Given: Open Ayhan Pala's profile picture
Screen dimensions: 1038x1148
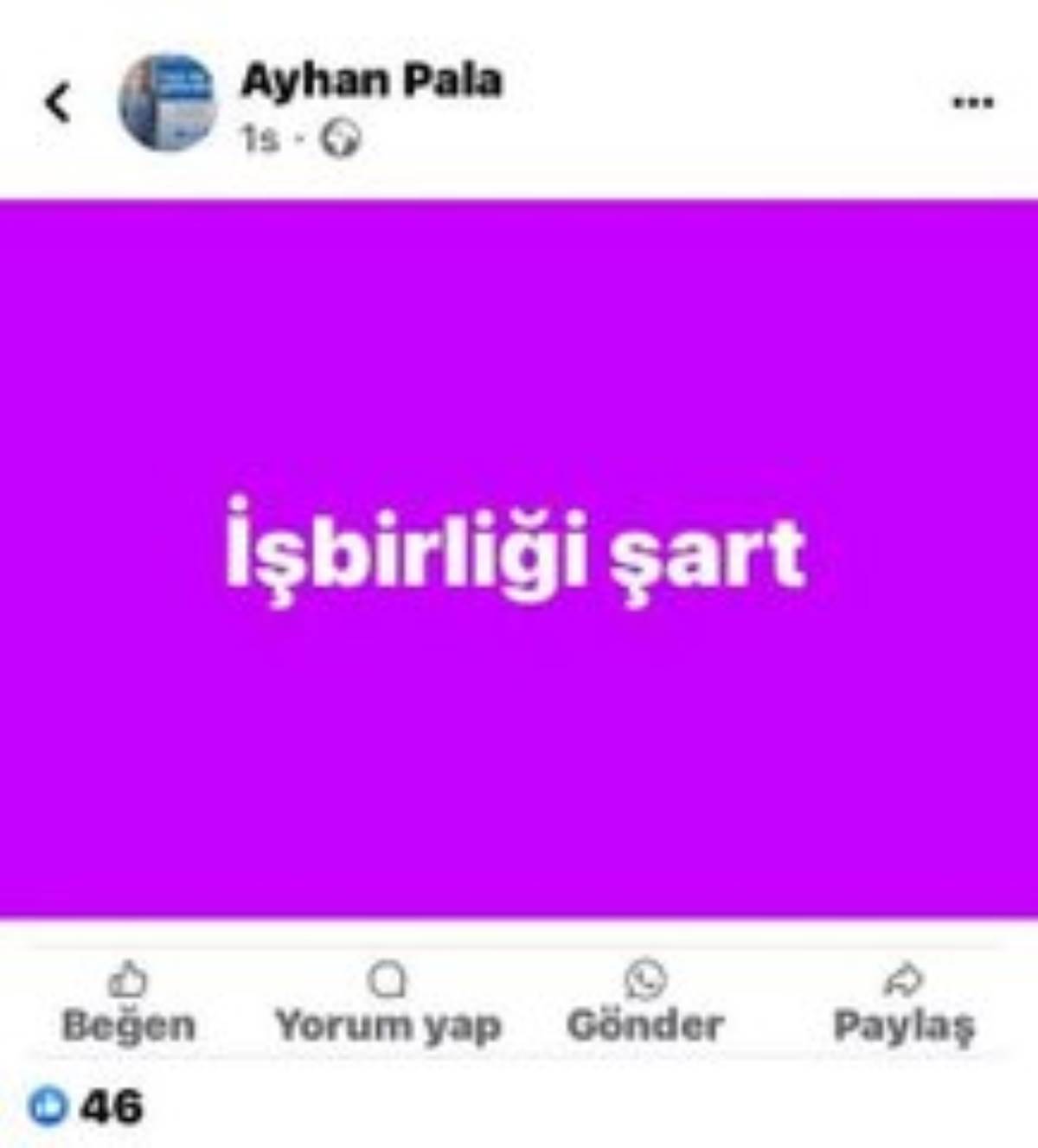Looking at the screenshot, I should [x=167, y=103].
